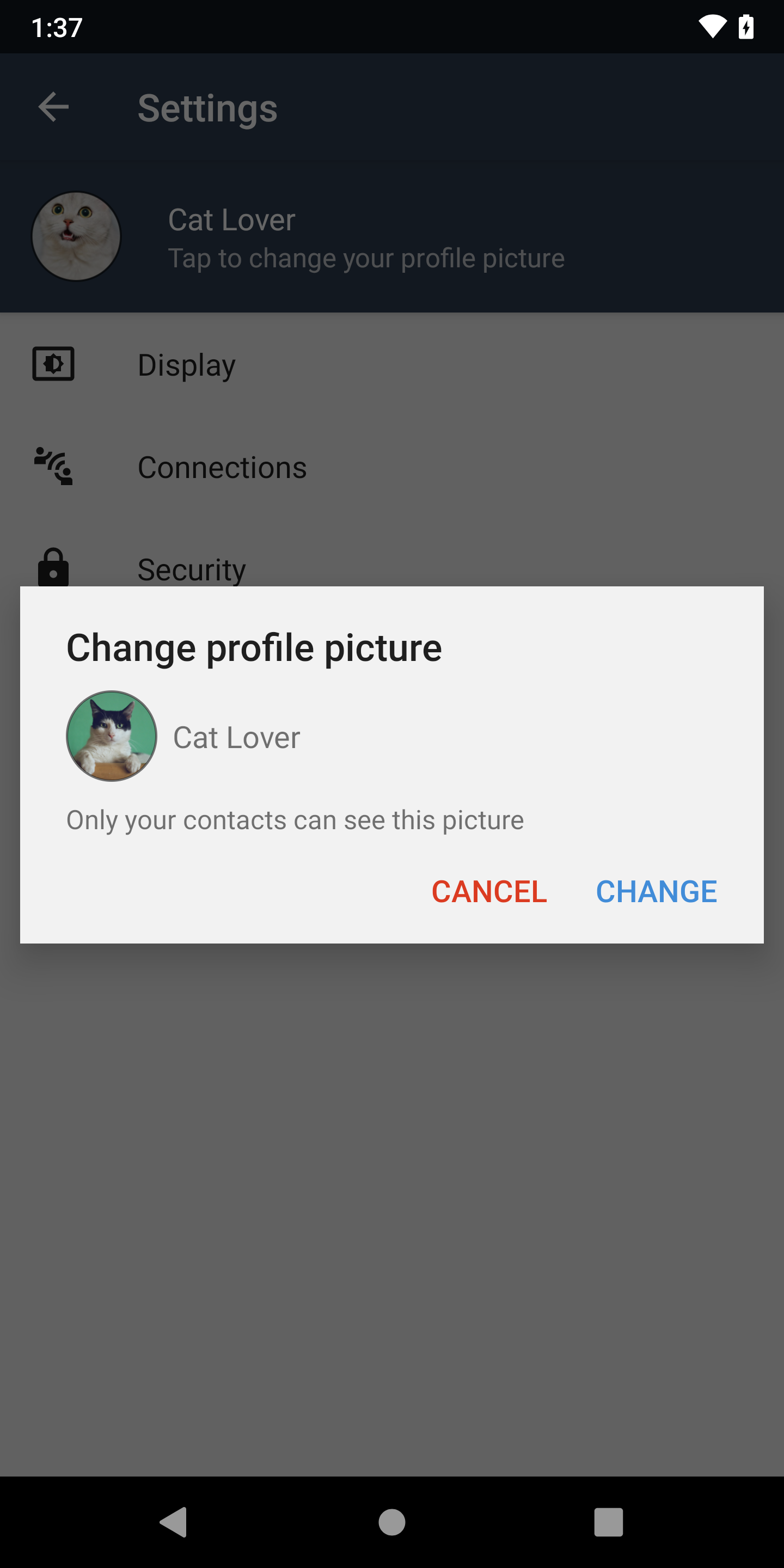Confirm with the CHANGE button

656,891
